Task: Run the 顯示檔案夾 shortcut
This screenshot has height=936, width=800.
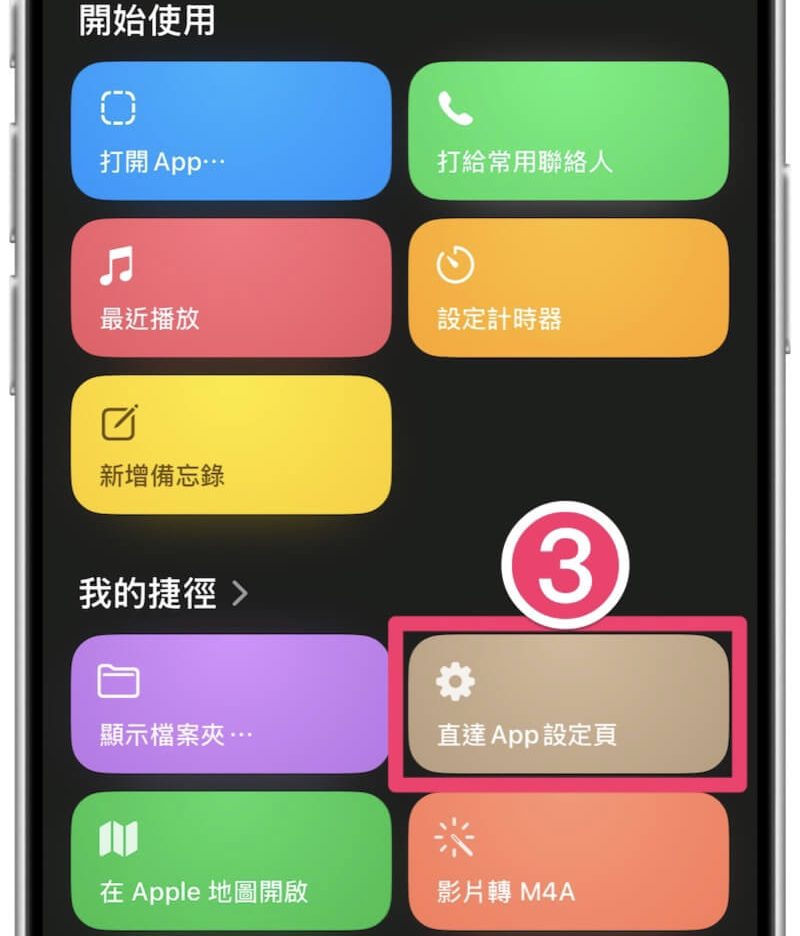Action: (231, 704)
